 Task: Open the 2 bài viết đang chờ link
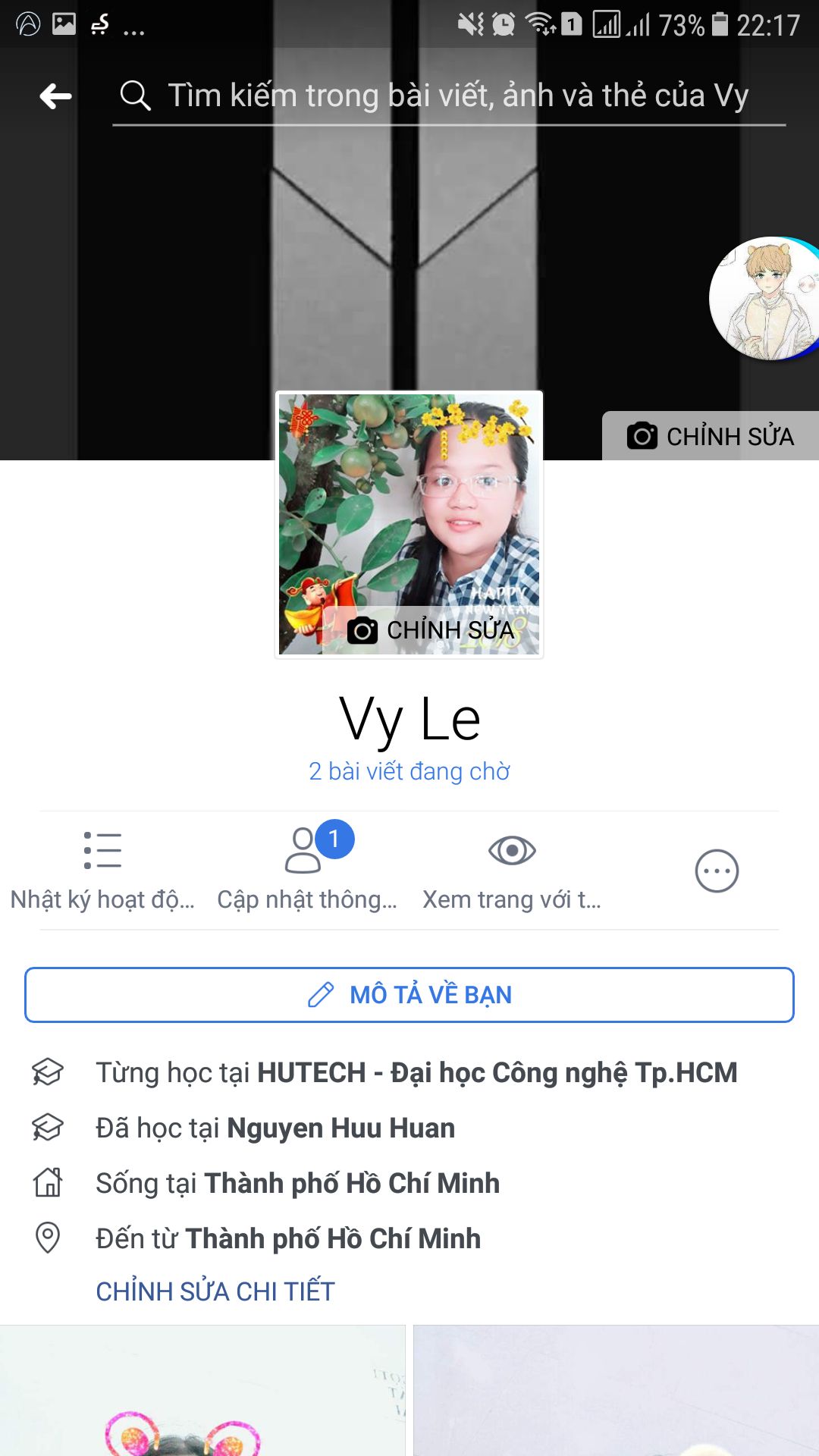pos(409,771)
